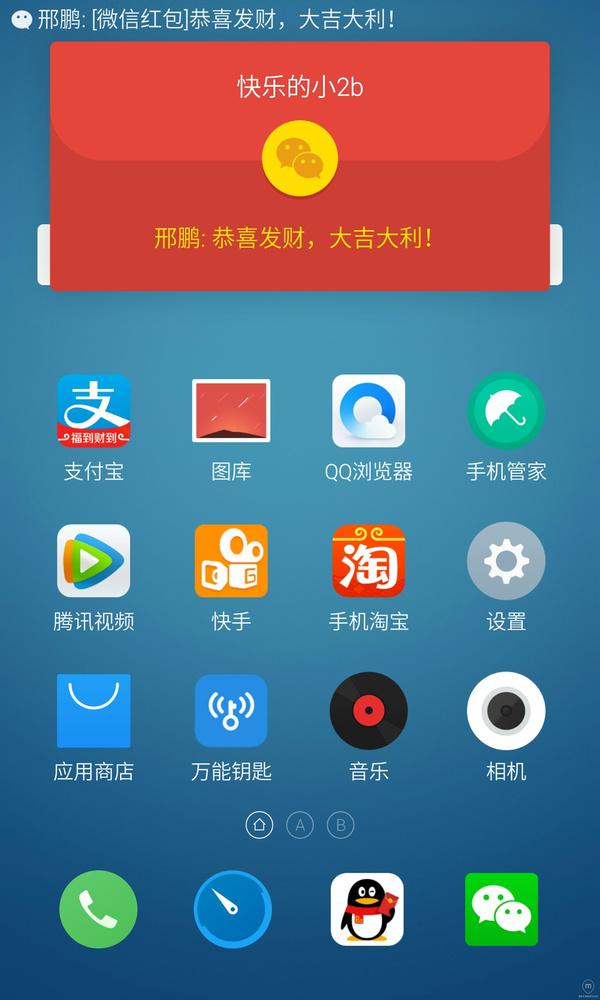Switch to page A indicator
Image resolution: width=600 pixels, height=1000 pixels.
click(300, 825)
